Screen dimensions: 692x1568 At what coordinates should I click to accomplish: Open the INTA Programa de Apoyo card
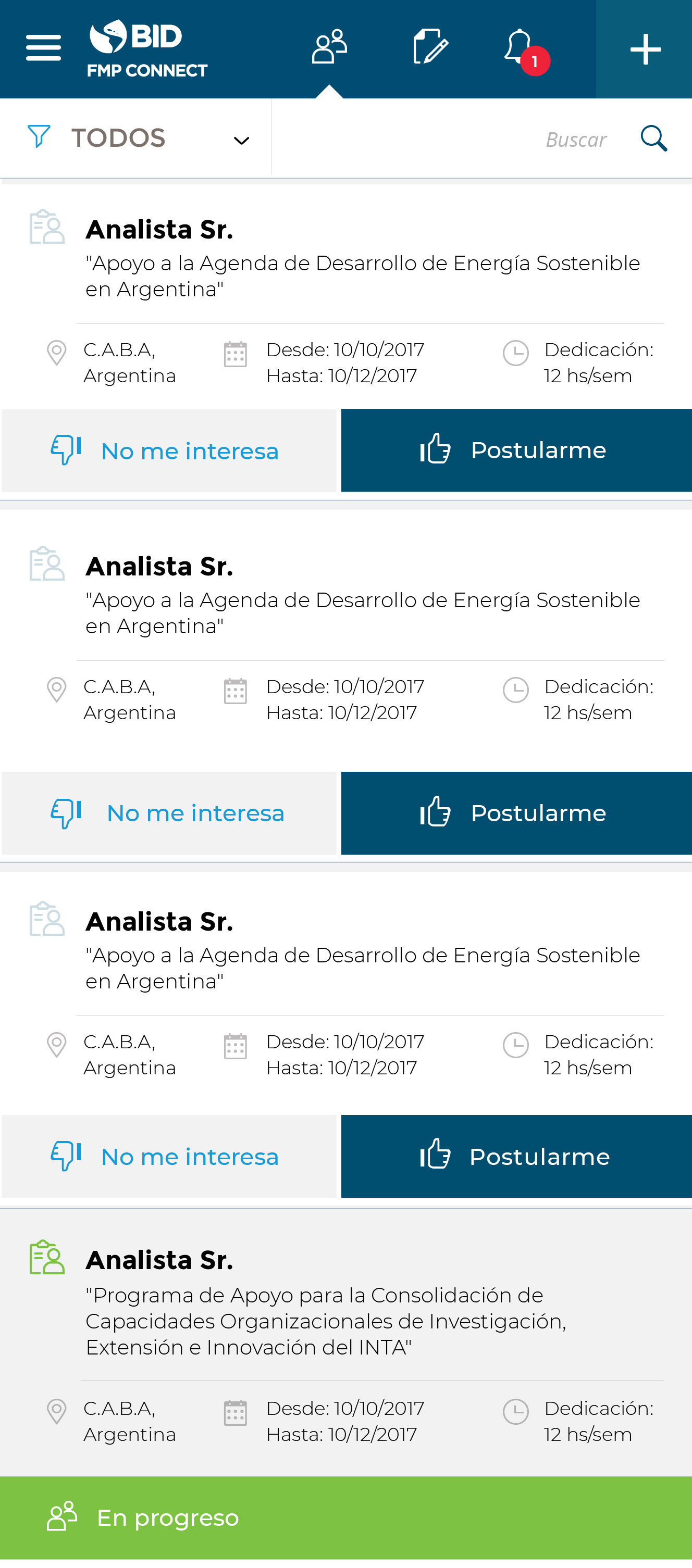(x=346, y=1342)
